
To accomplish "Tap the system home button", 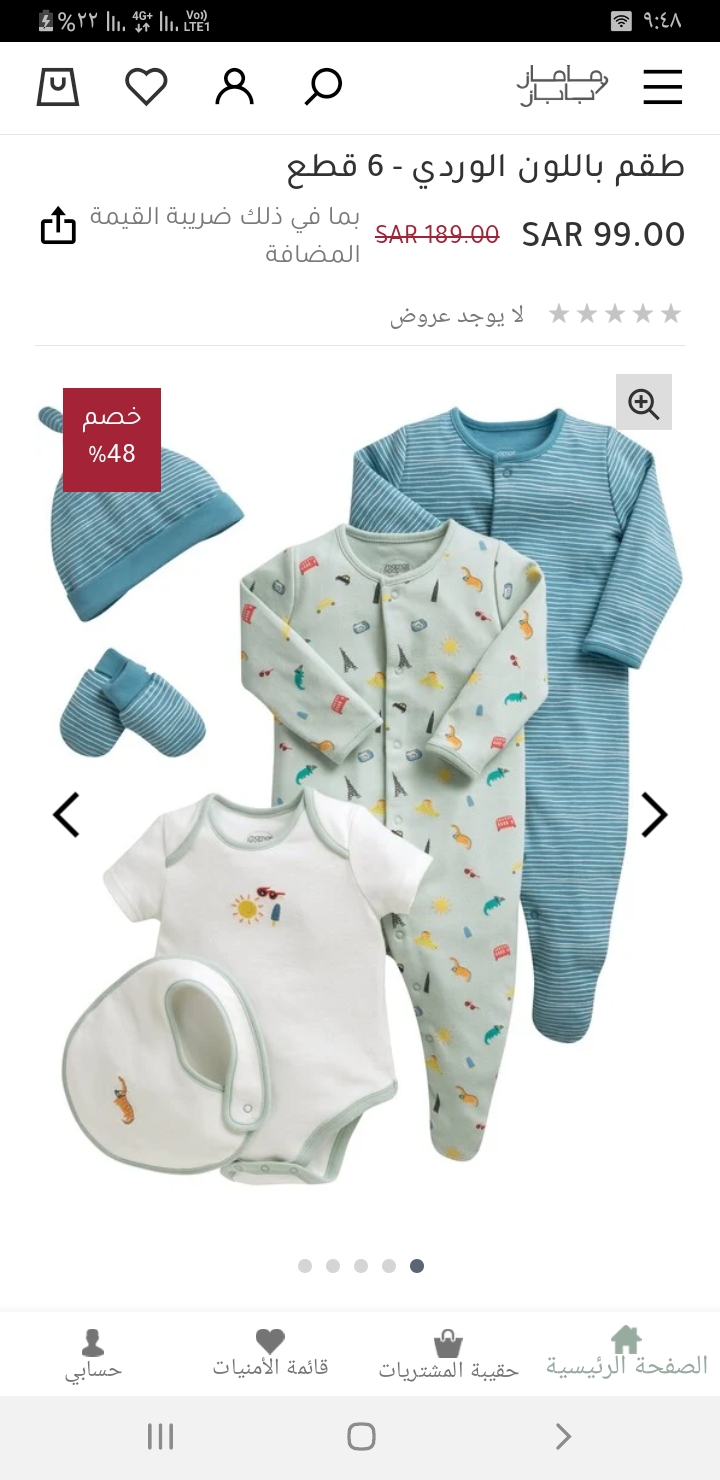I will pos(361,1437).
